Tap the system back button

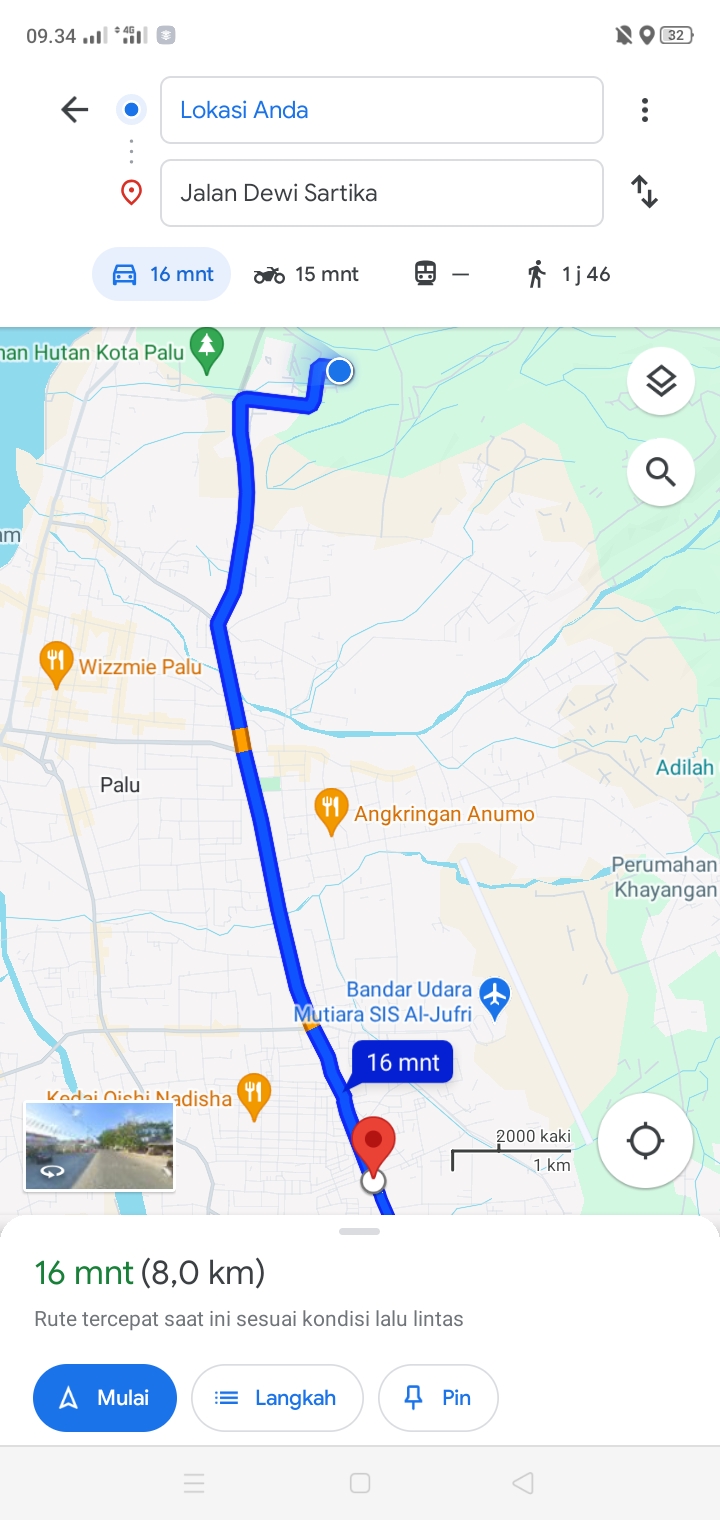tap(523, 1483)
